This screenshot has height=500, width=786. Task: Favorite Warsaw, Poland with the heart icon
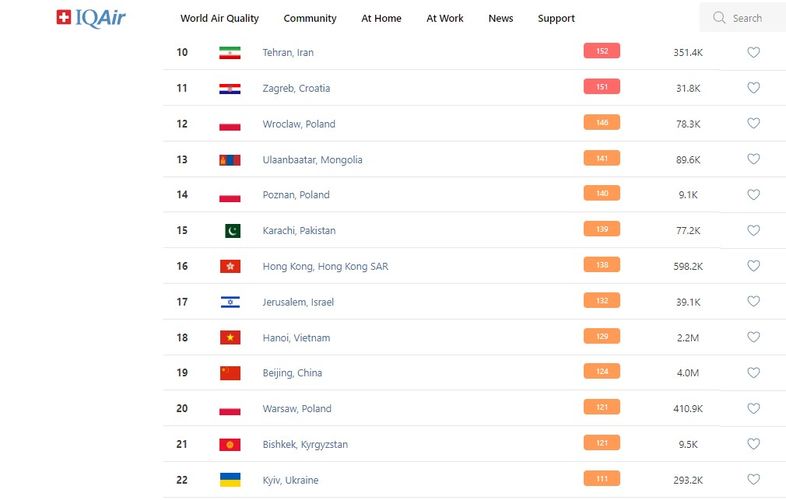[754, 408]
